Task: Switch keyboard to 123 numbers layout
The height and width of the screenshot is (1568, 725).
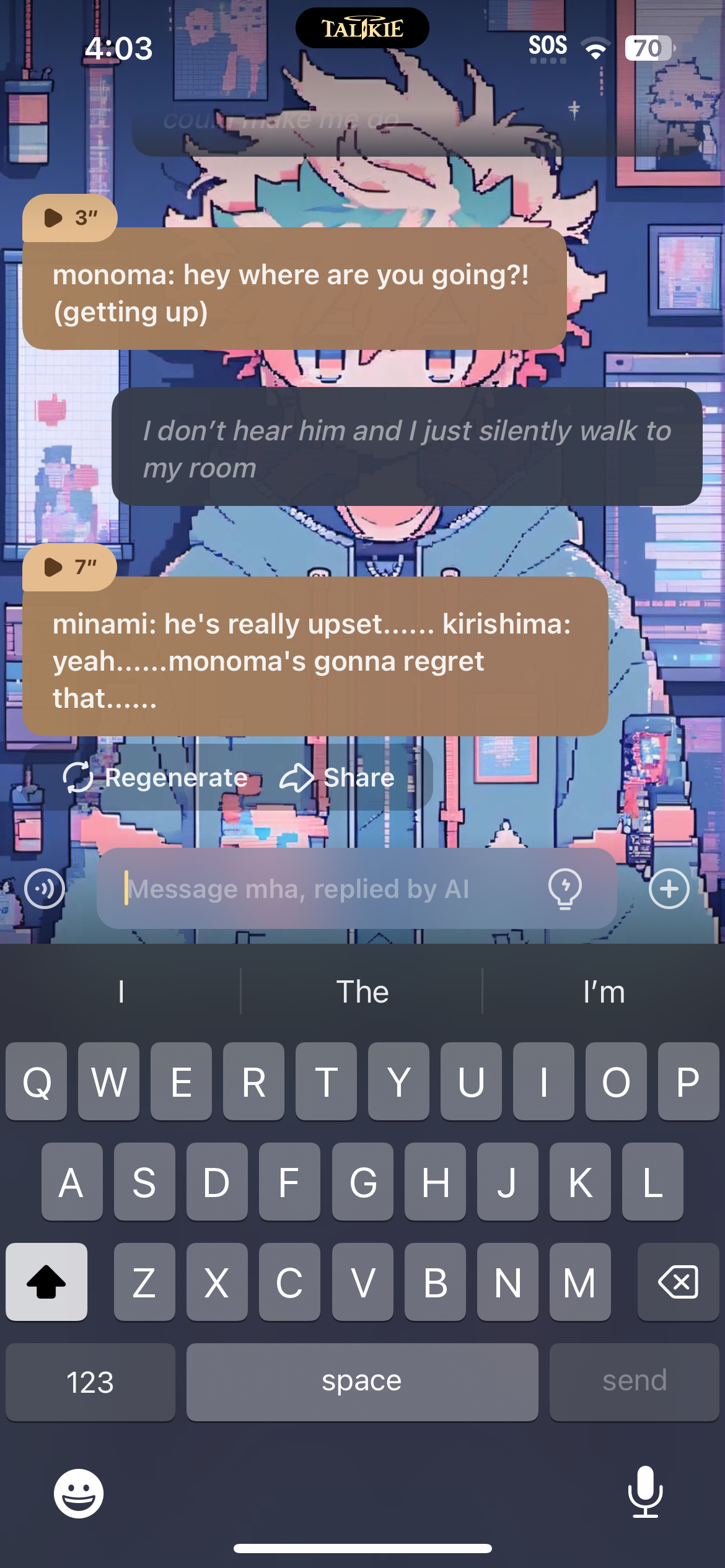Action: coord(90,1382)
